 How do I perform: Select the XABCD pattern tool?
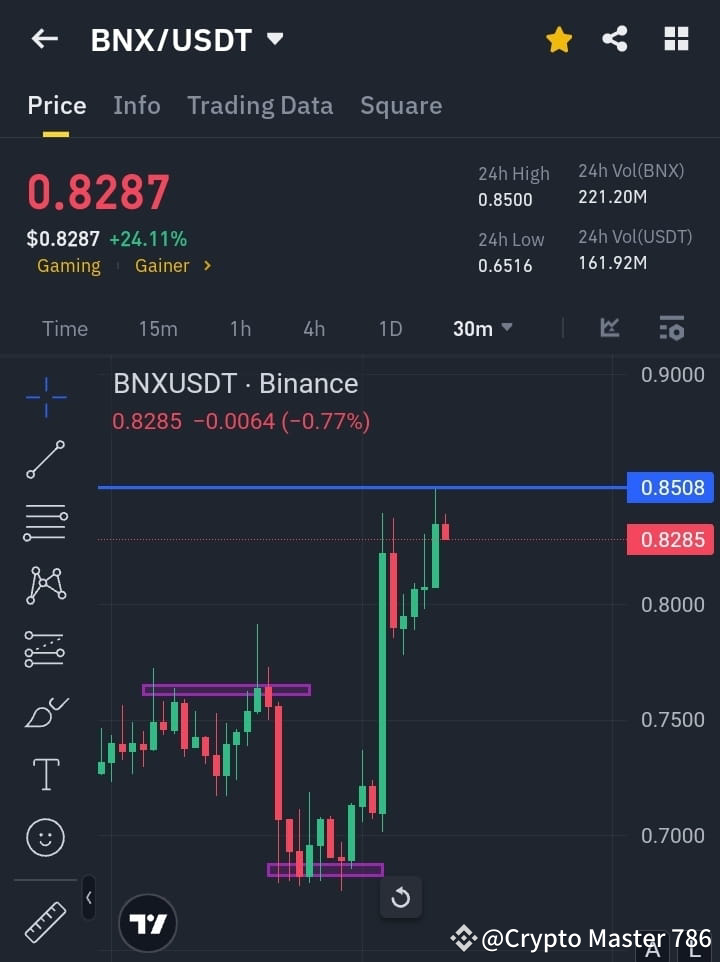[x=45, y=586]
